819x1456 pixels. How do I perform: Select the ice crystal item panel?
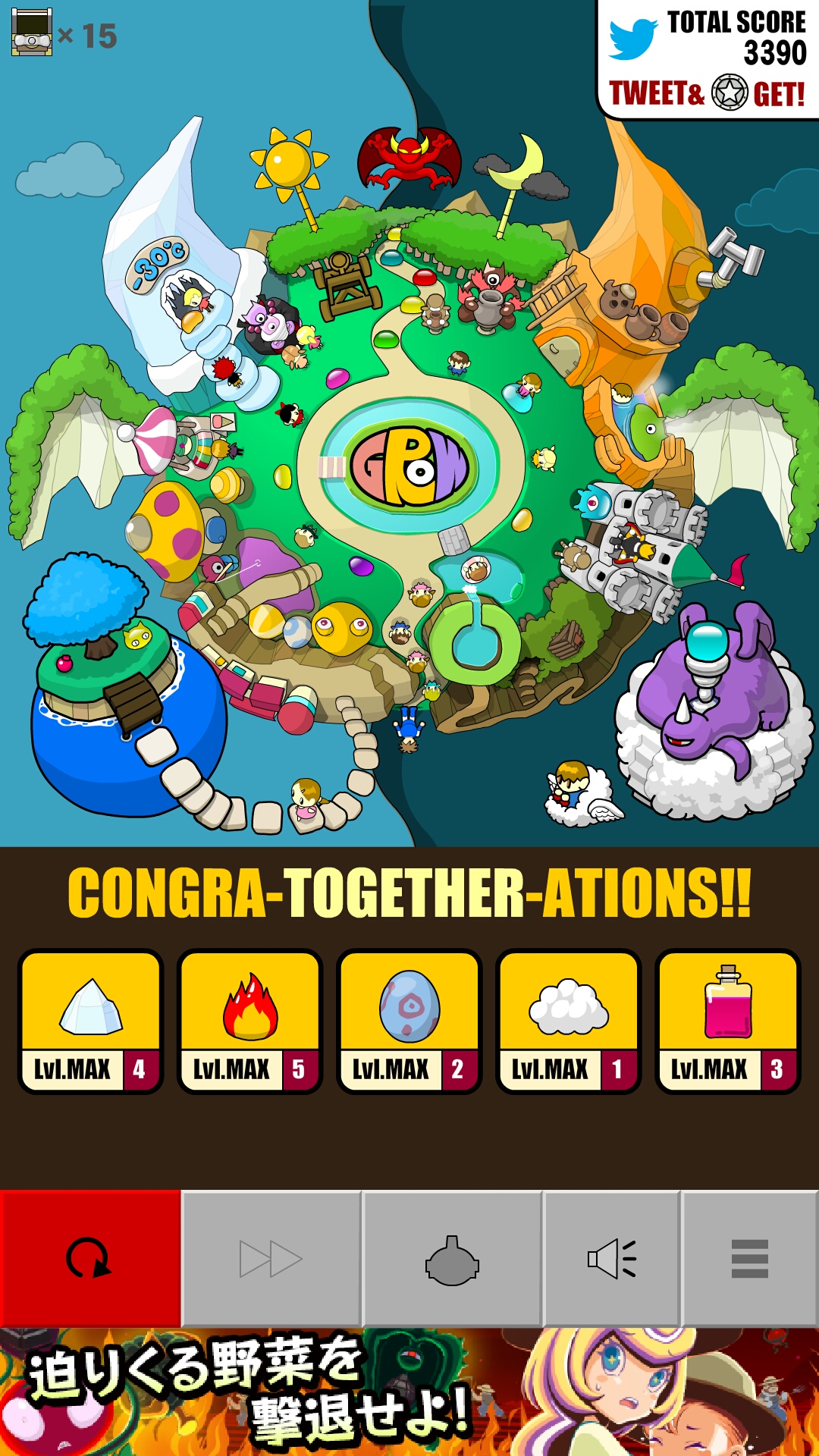[91, 1021]
